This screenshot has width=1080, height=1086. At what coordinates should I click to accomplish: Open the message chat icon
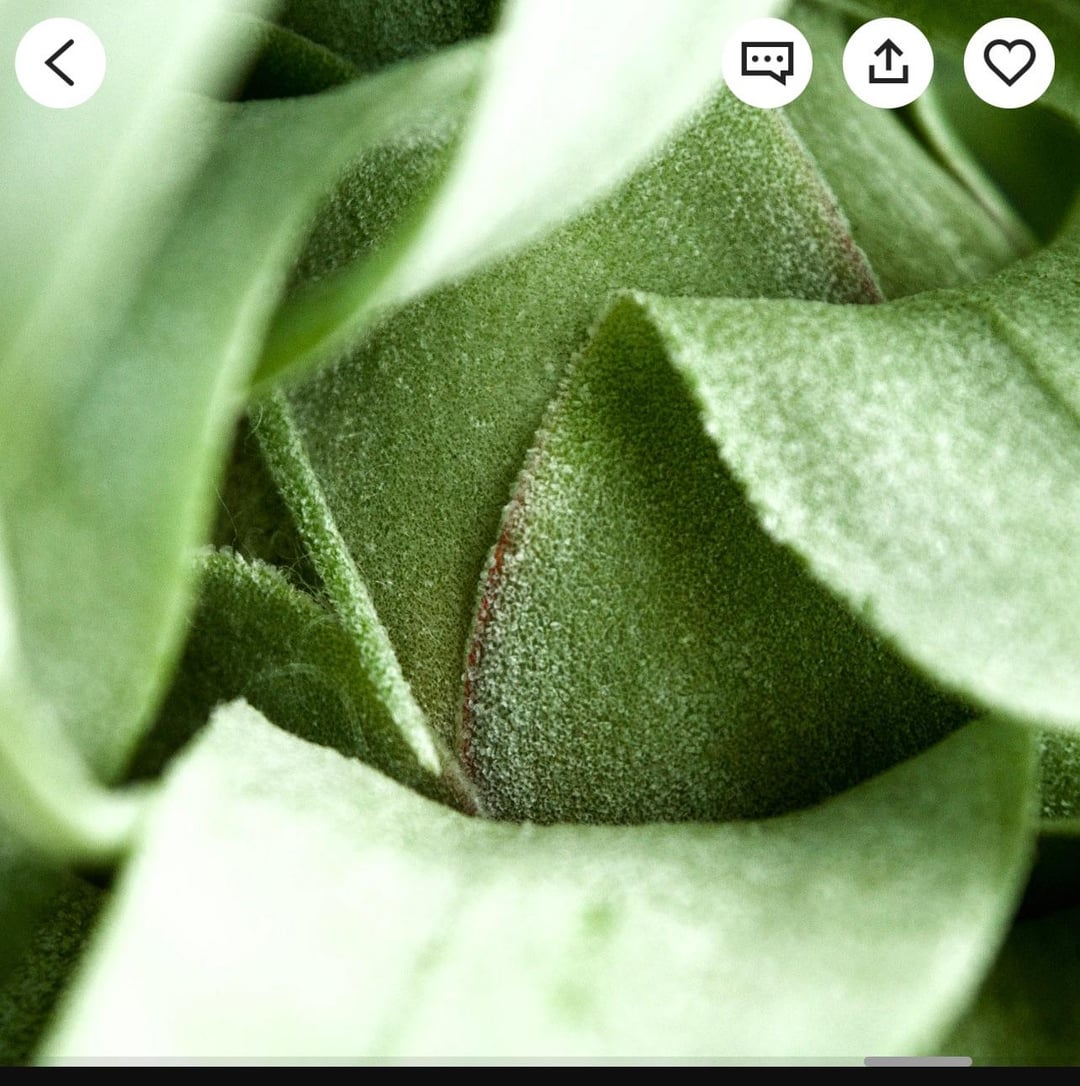[x=767, y=63]
